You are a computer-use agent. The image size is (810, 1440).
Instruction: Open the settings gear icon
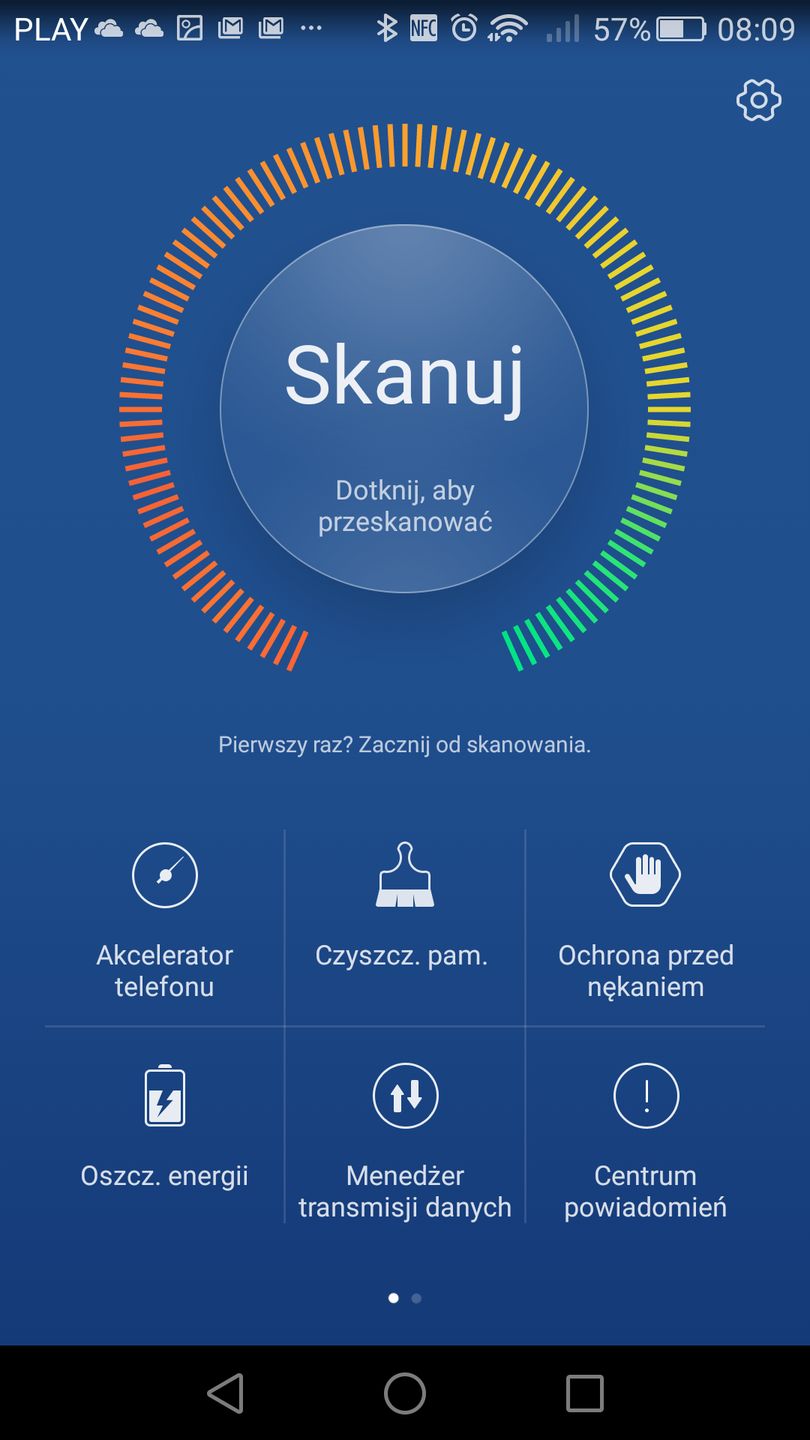[x=758, y=100]
